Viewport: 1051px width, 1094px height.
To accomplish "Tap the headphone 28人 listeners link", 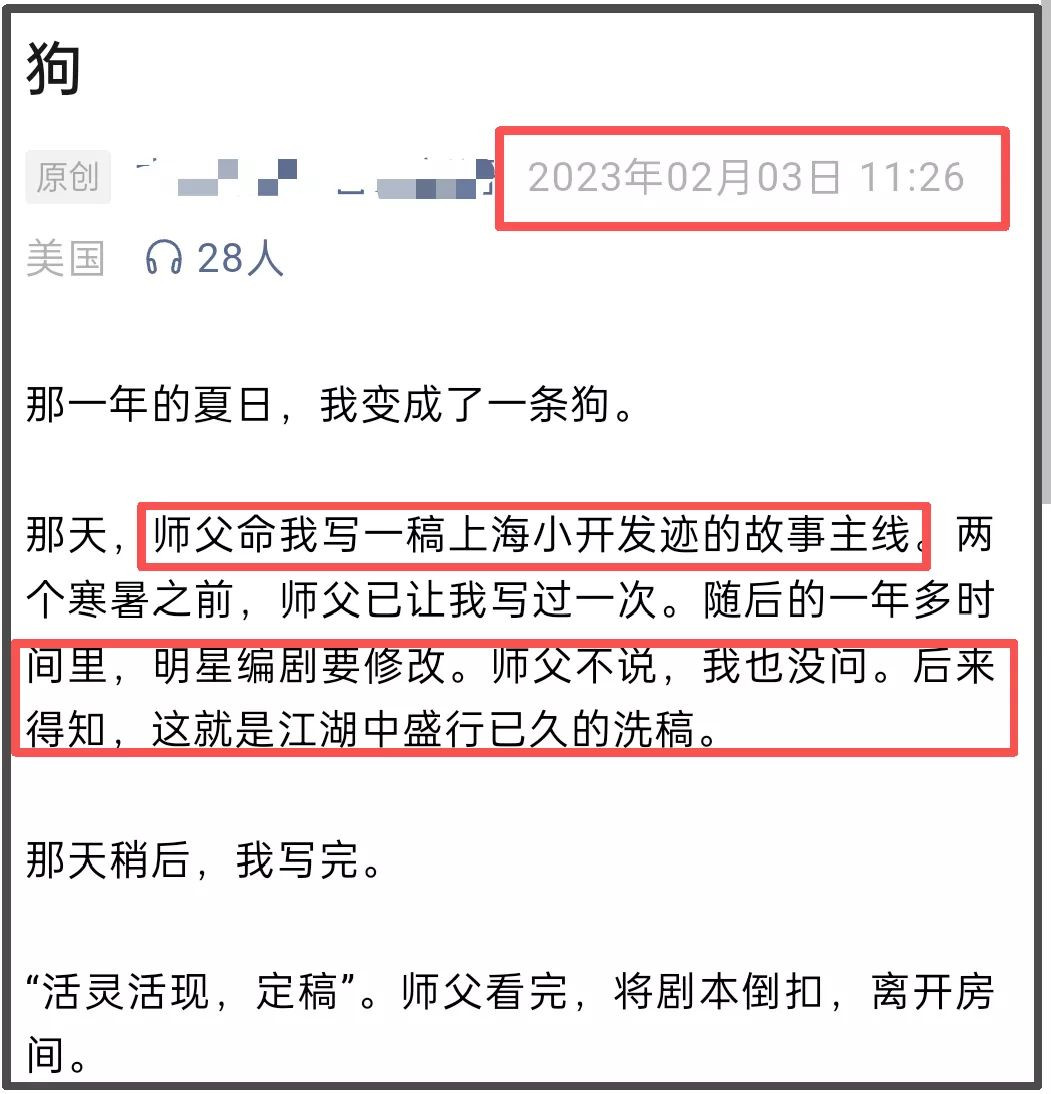I will 214,258.
